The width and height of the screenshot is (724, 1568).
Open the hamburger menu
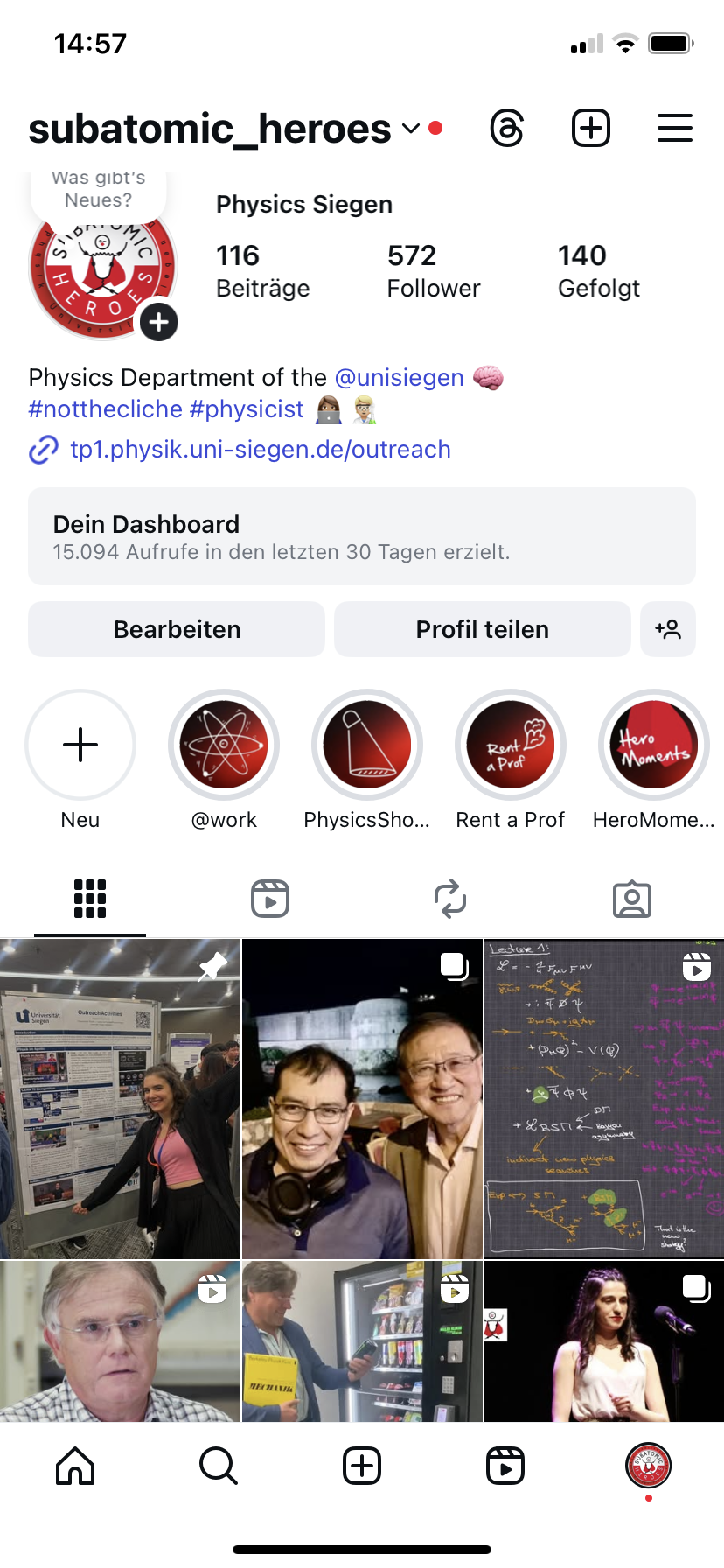point(675,129)
